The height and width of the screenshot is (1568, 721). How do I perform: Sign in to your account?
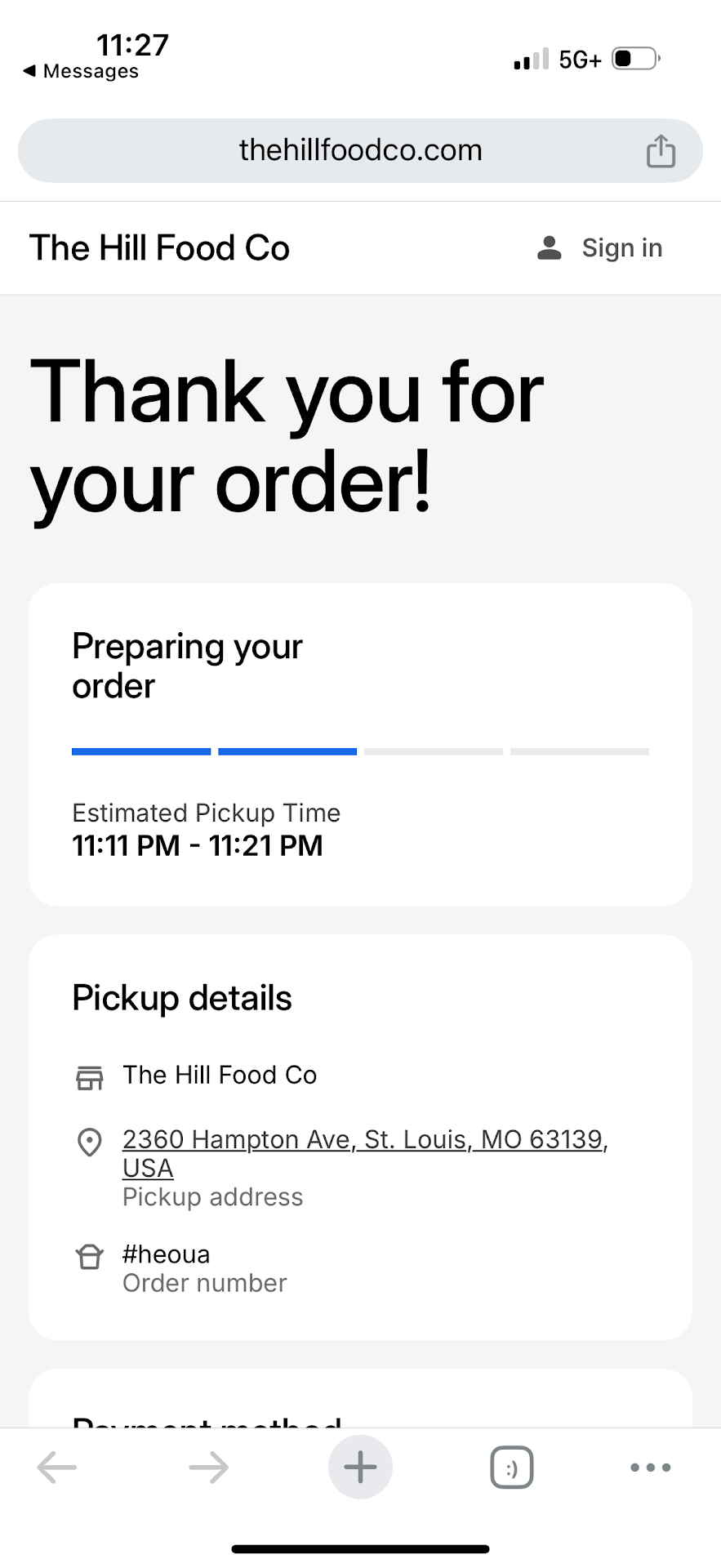point(600,248)
